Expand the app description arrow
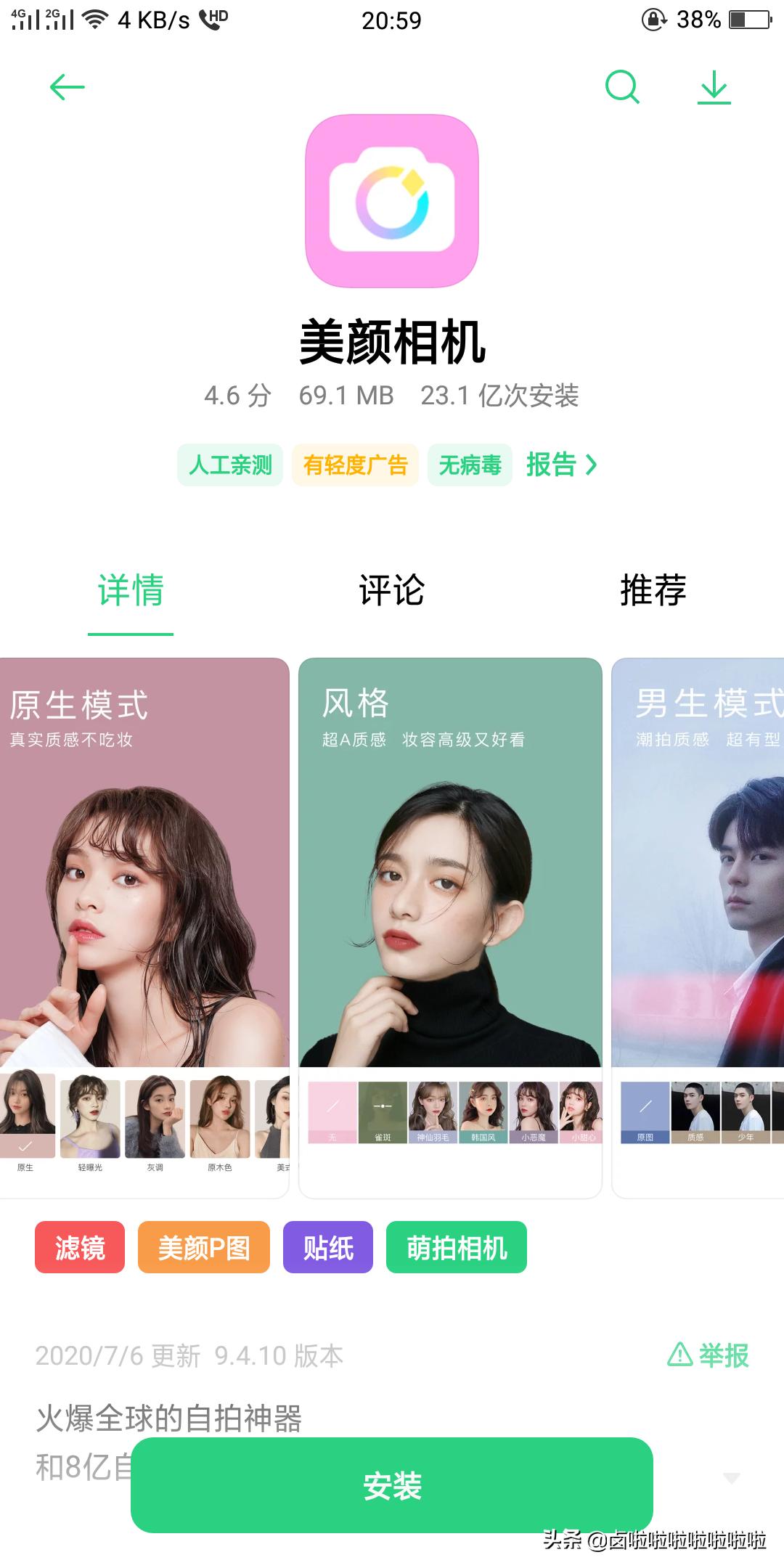Viewport: 784px width, 1568px height. coord(732,1478)
